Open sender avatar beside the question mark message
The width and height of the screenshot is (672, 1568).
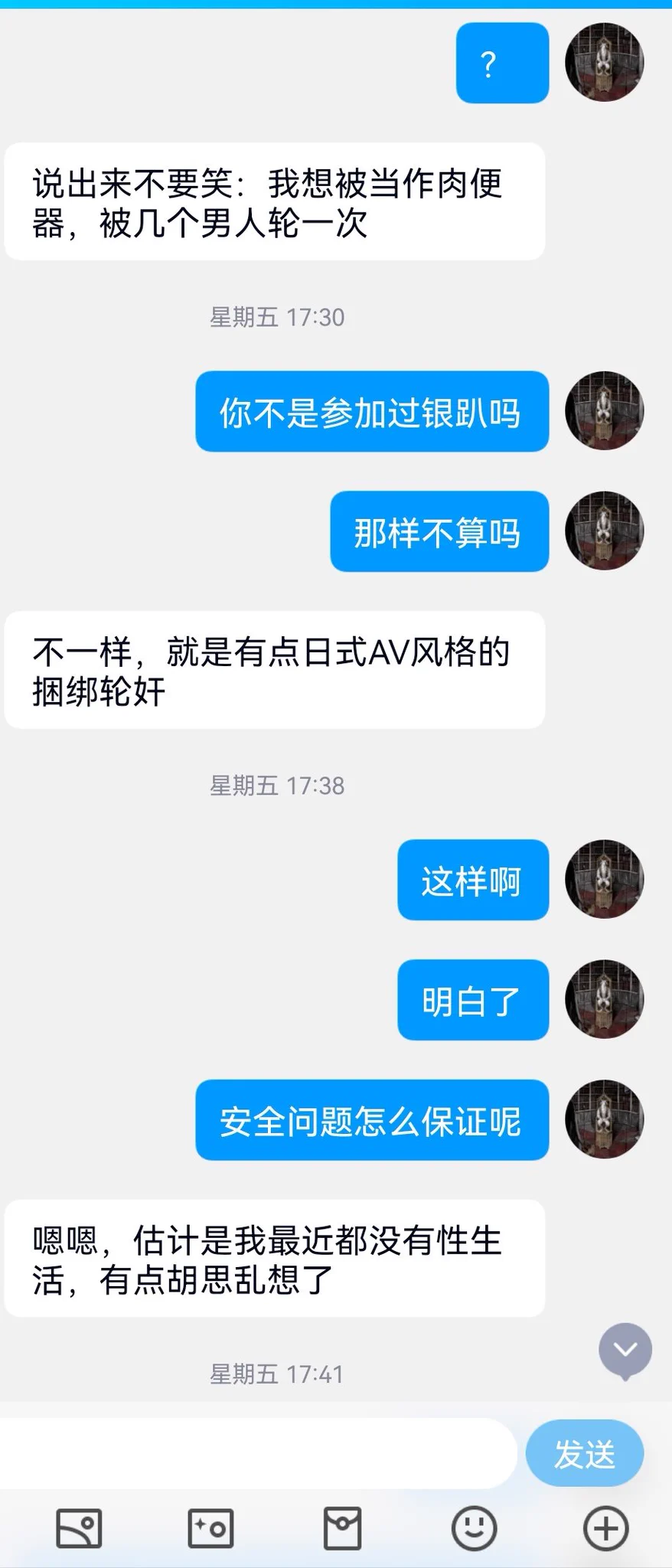point(604,62)
